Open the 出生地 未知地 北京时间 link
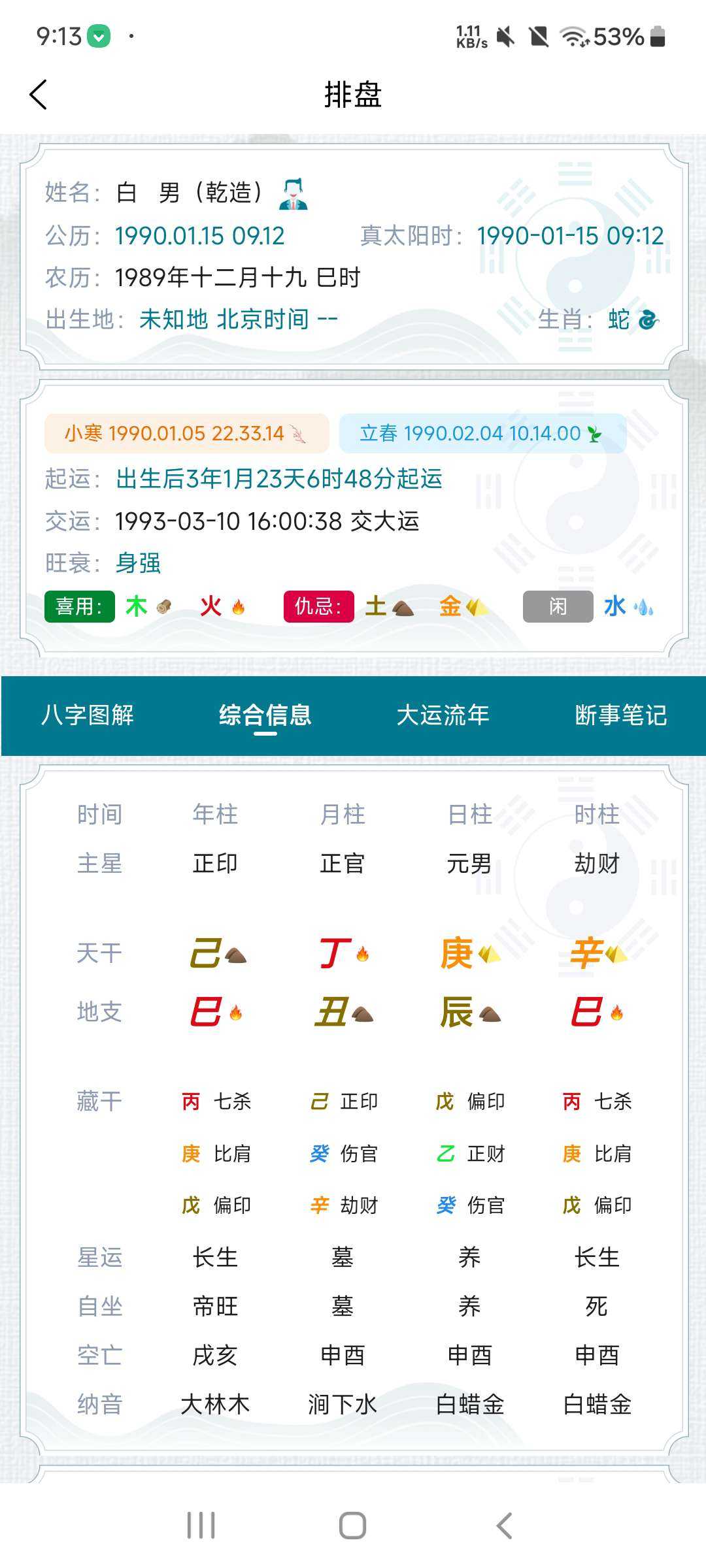 [x=239, y=319]
